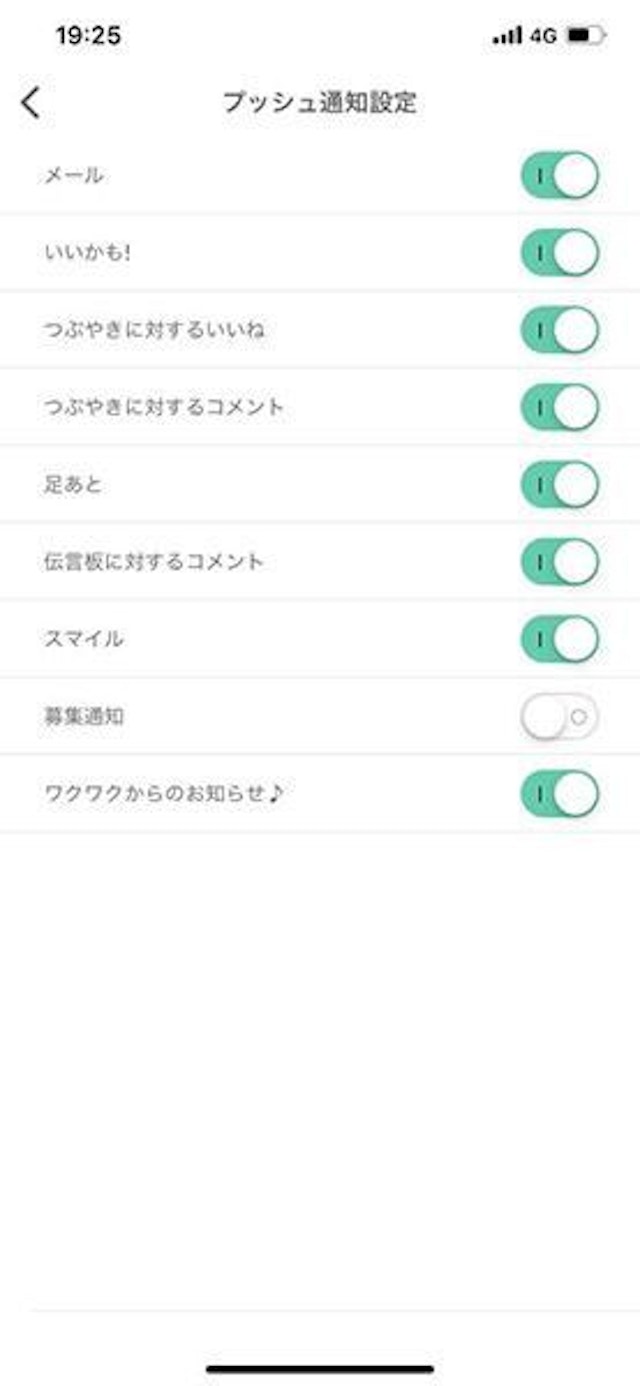Turn off ワクワクからのお知らせ♪ notifications
640x1386 pixels.
coord(559,794)
